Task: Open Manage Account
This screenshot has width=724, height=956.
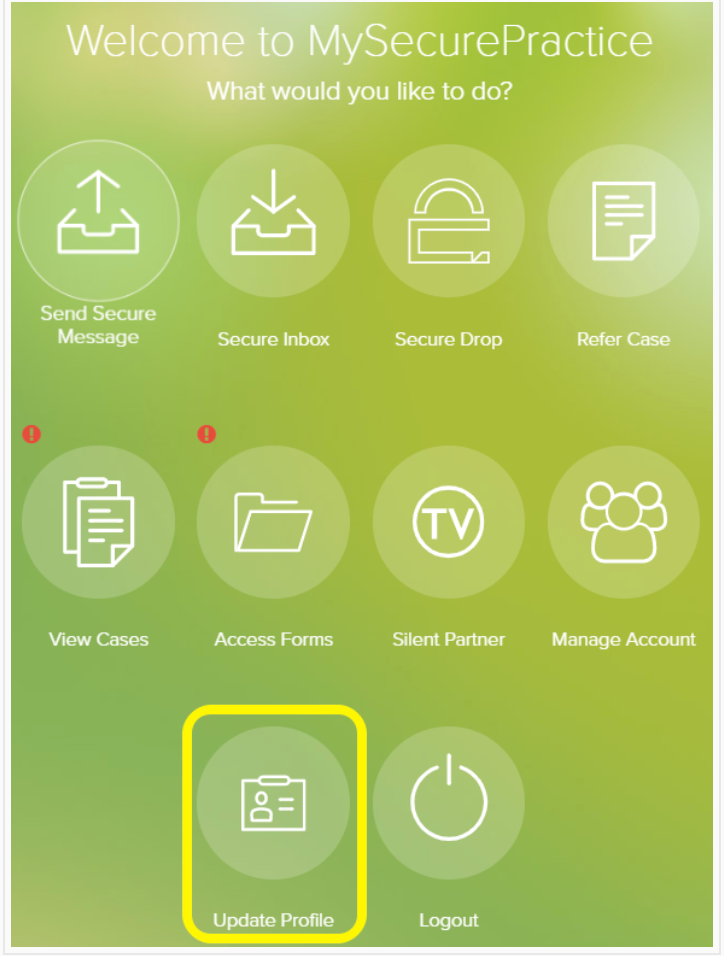Action: 623,522
